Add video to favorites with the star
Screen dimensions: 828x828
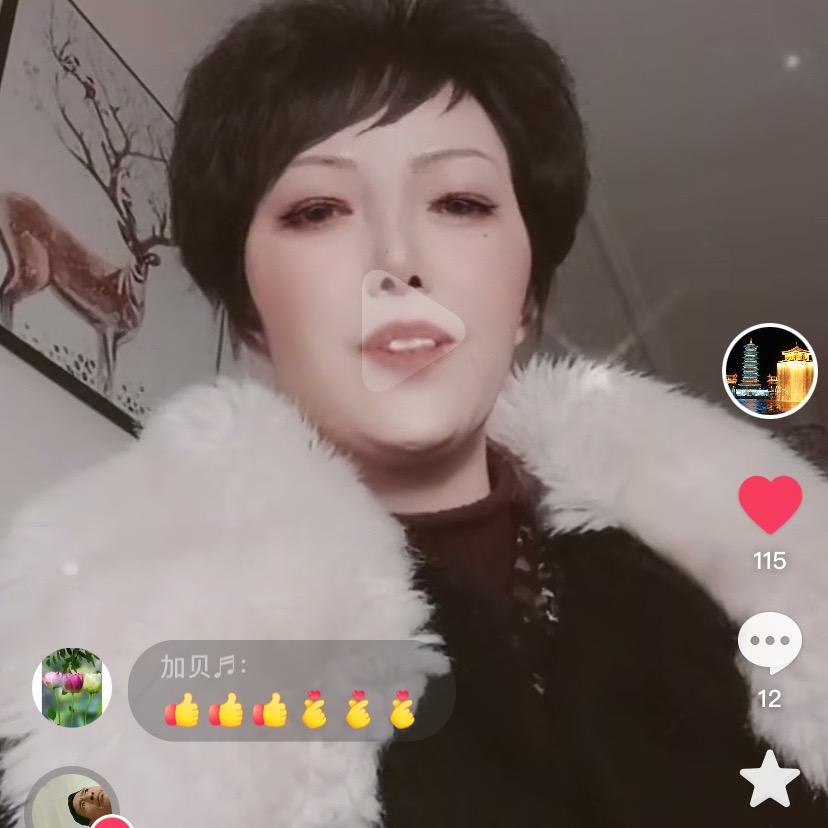point(770,780)
